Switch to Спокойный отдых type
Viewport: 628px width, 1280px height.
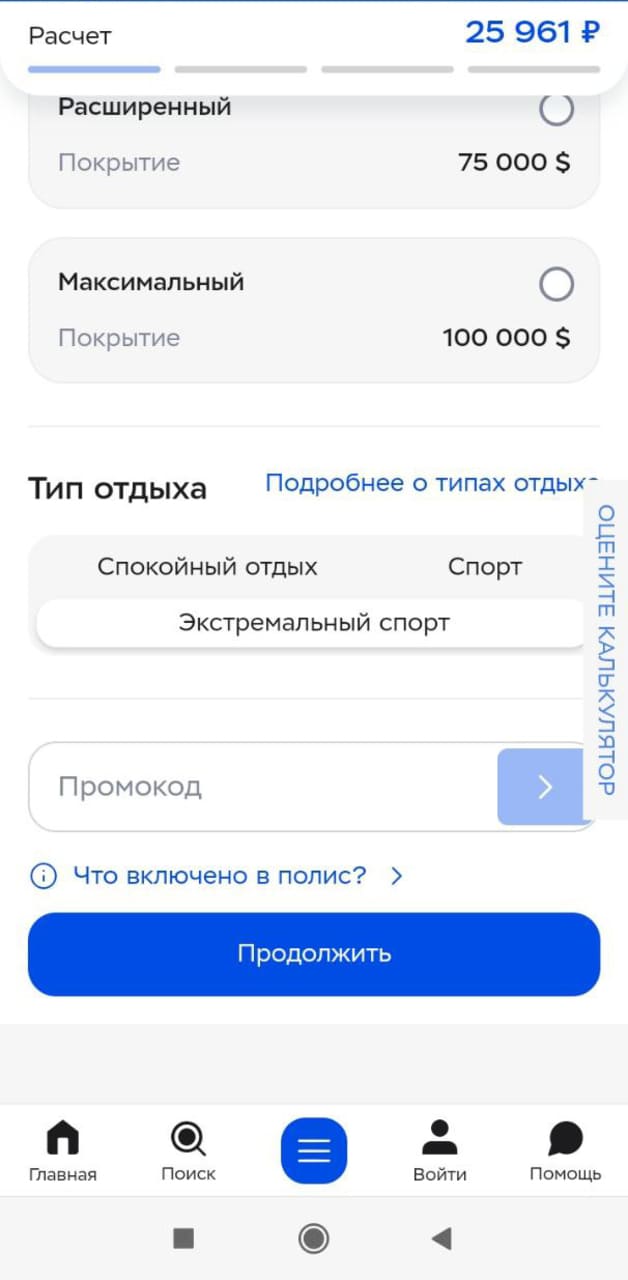(207, 567)
